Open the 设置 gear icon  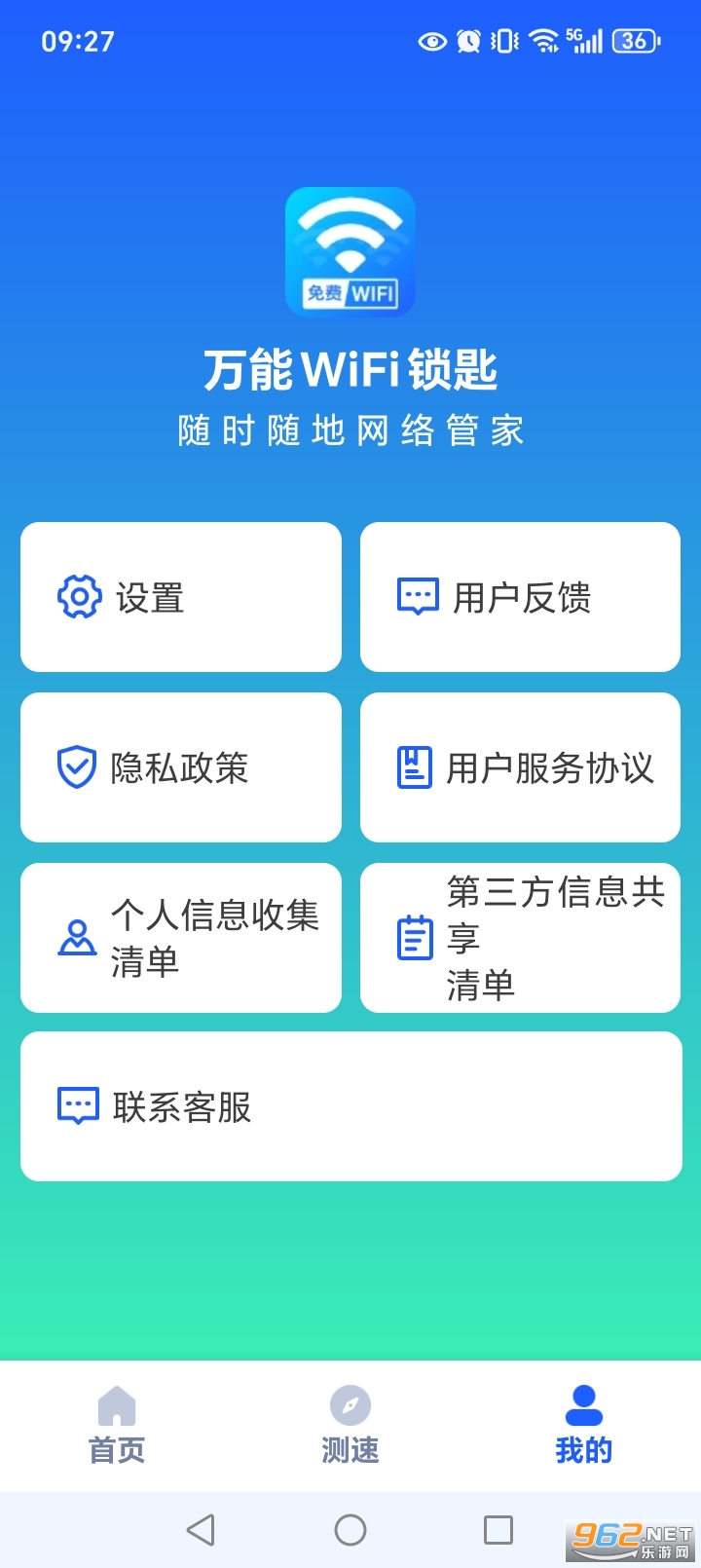click(x=78, y=596)
